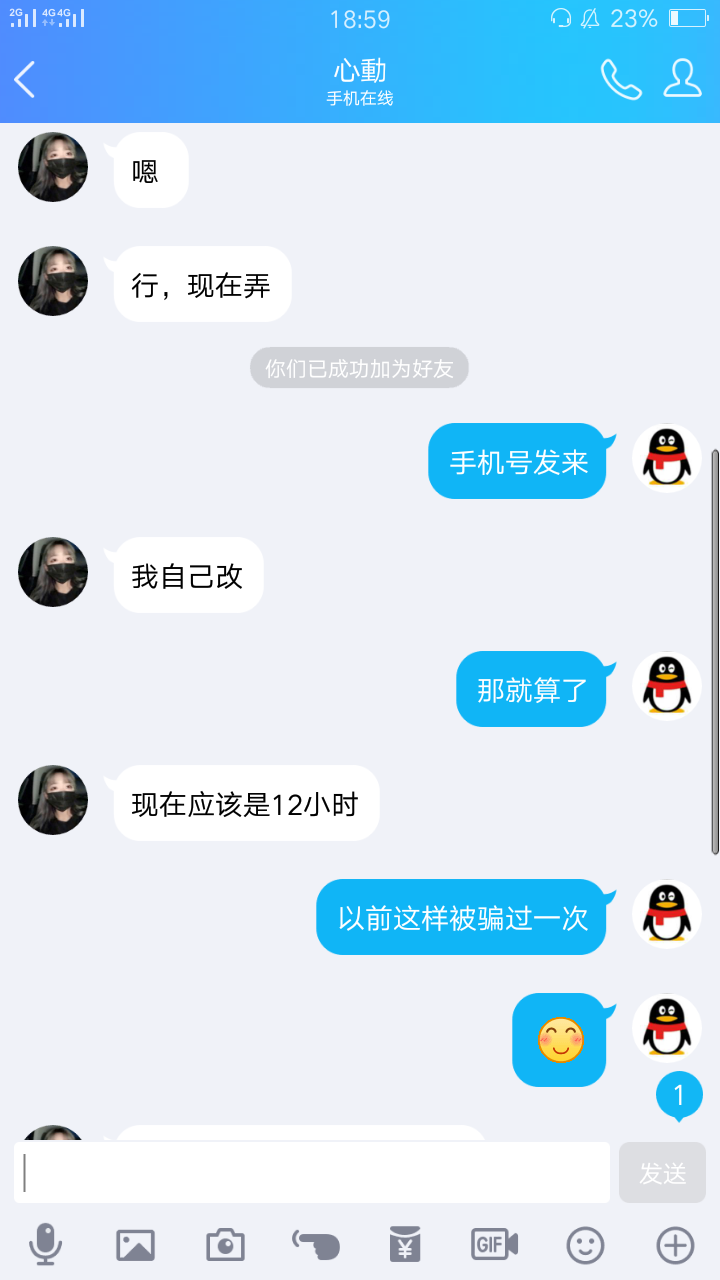Open the emoji panel
This screenshot has height=1280, width=720.
point(585,1245)
